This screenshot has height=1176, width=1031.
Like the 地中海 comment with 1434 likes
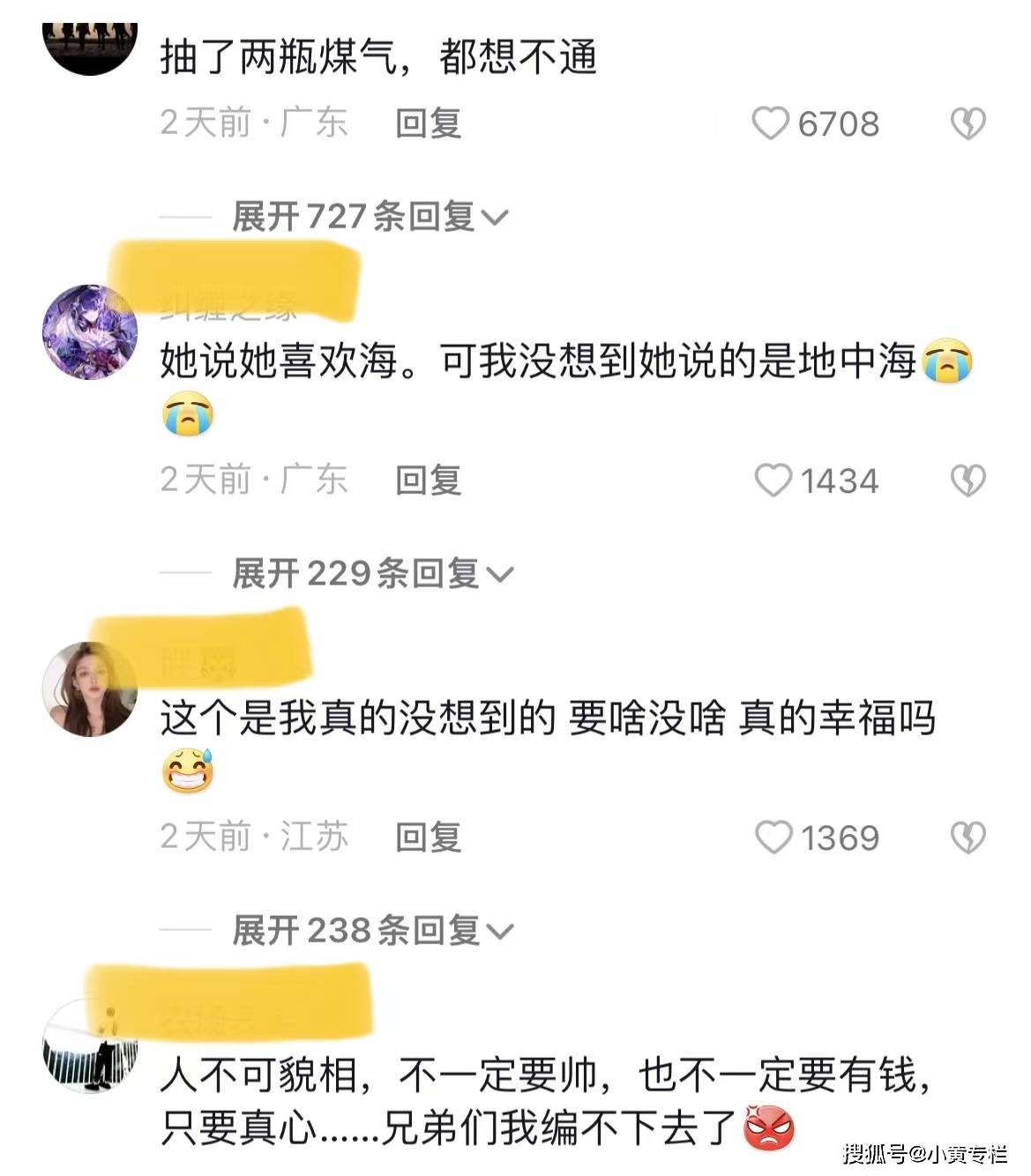pos(773,480)
